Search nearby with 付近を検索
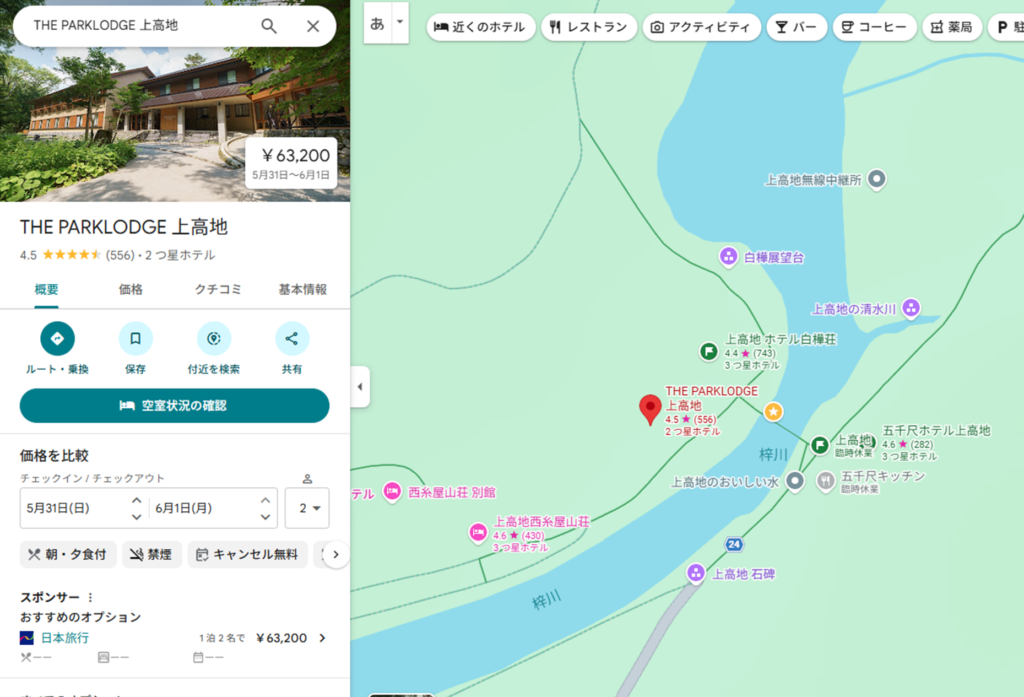Viewport: 1024px width, 697px height. click(x=213, y=339)
